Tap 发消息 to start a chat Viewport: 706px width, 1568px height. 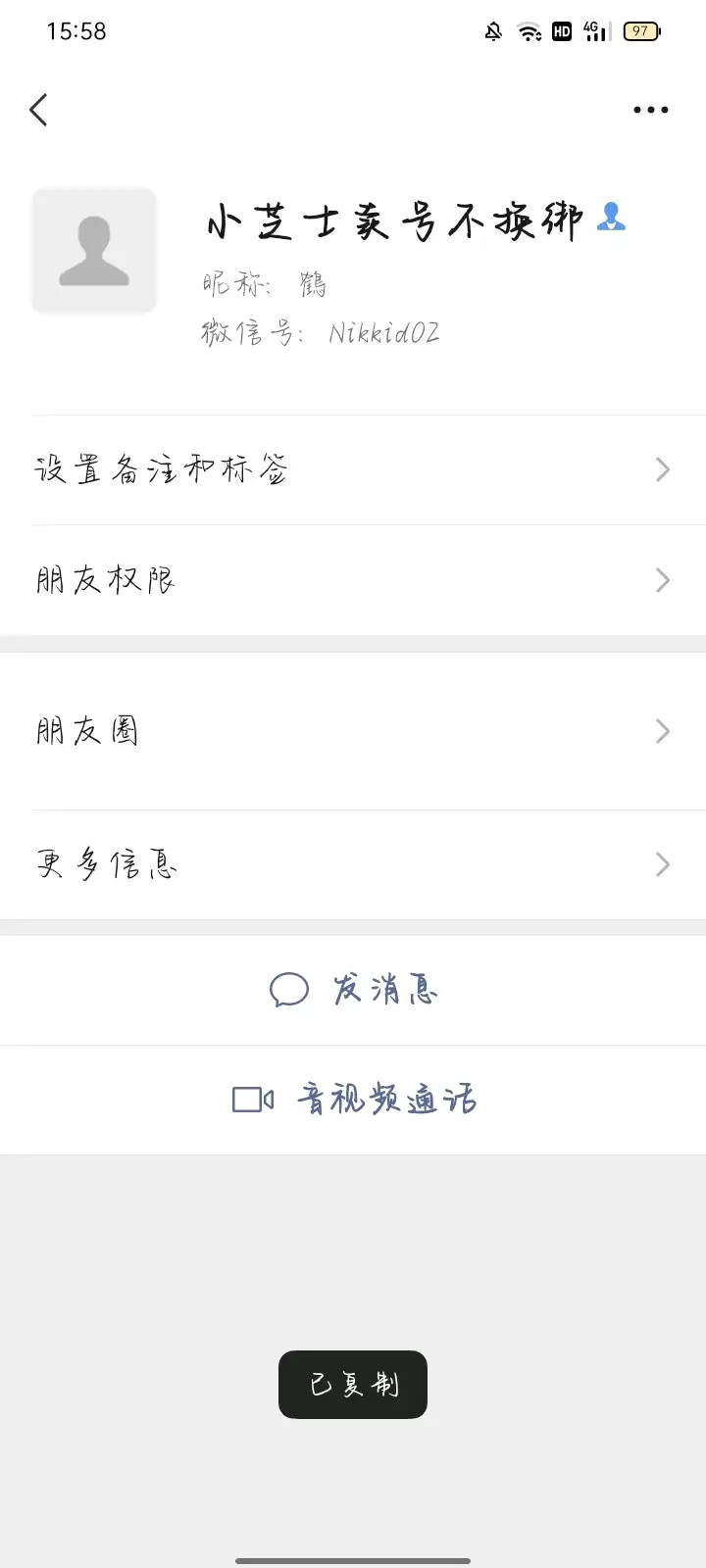click(x=353, y=990)
